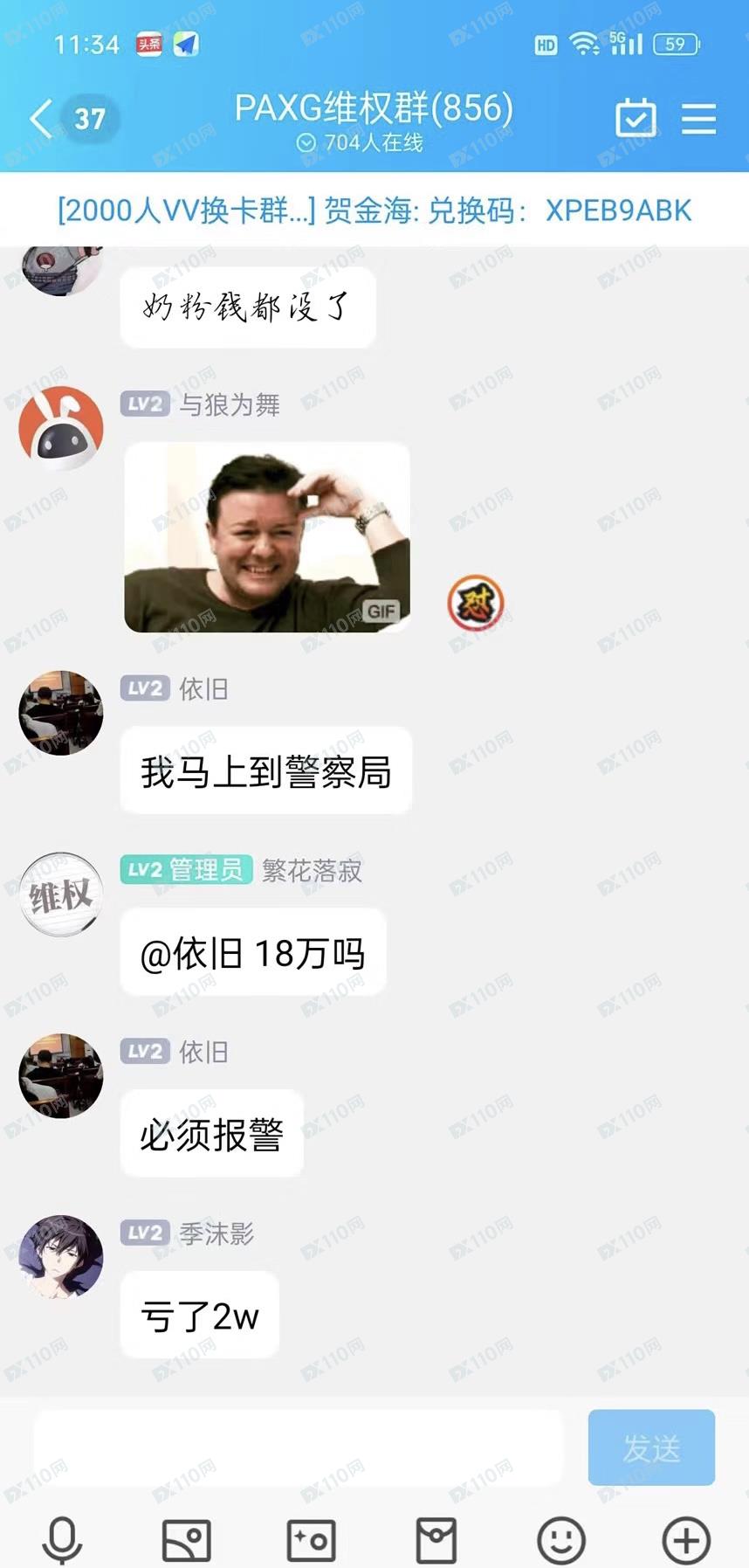This screenshot has width=749, height=1568.
Task: Record a voice message with the microphone
Action: point(62,1539)
